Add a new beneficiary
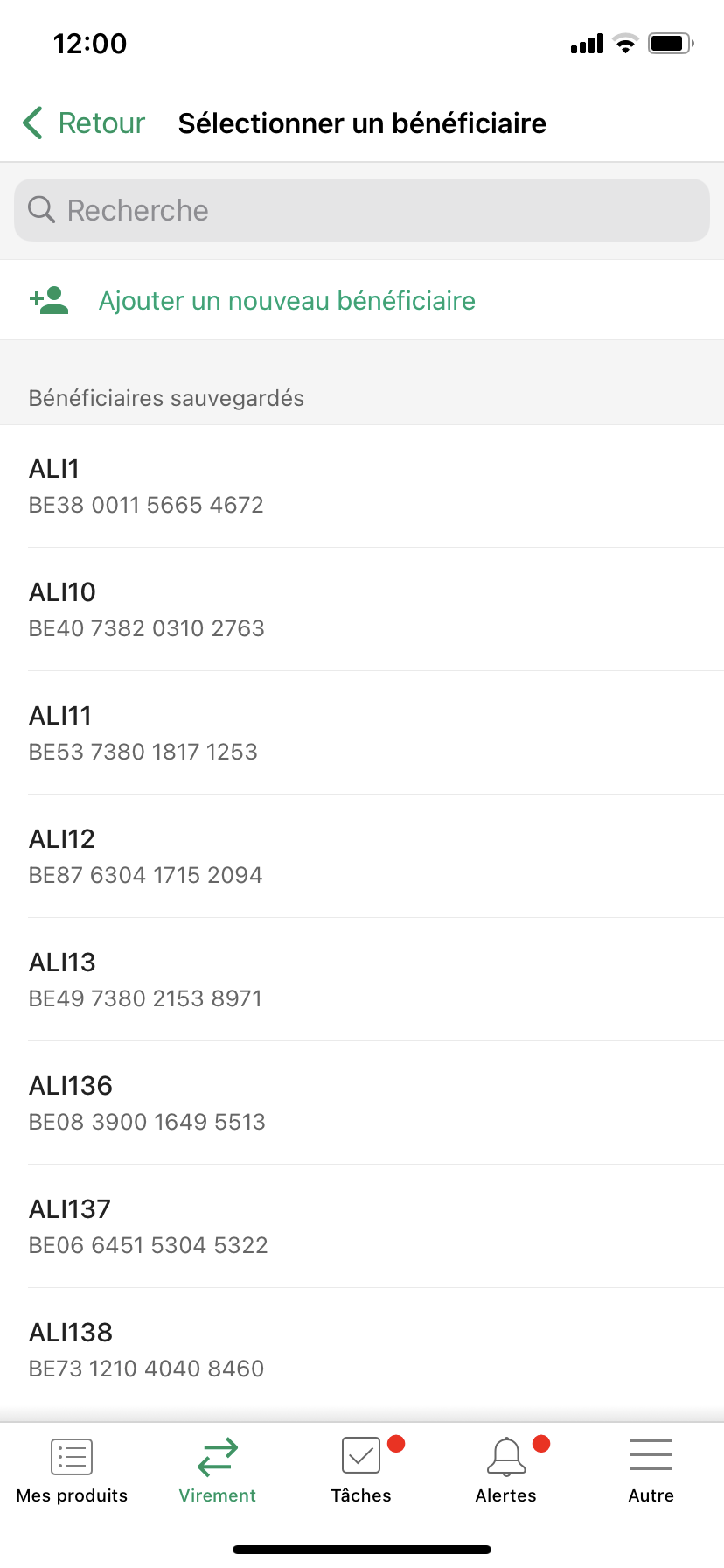Image resolution: width=724 pixels, height=1568 pixels. [287, 301]
